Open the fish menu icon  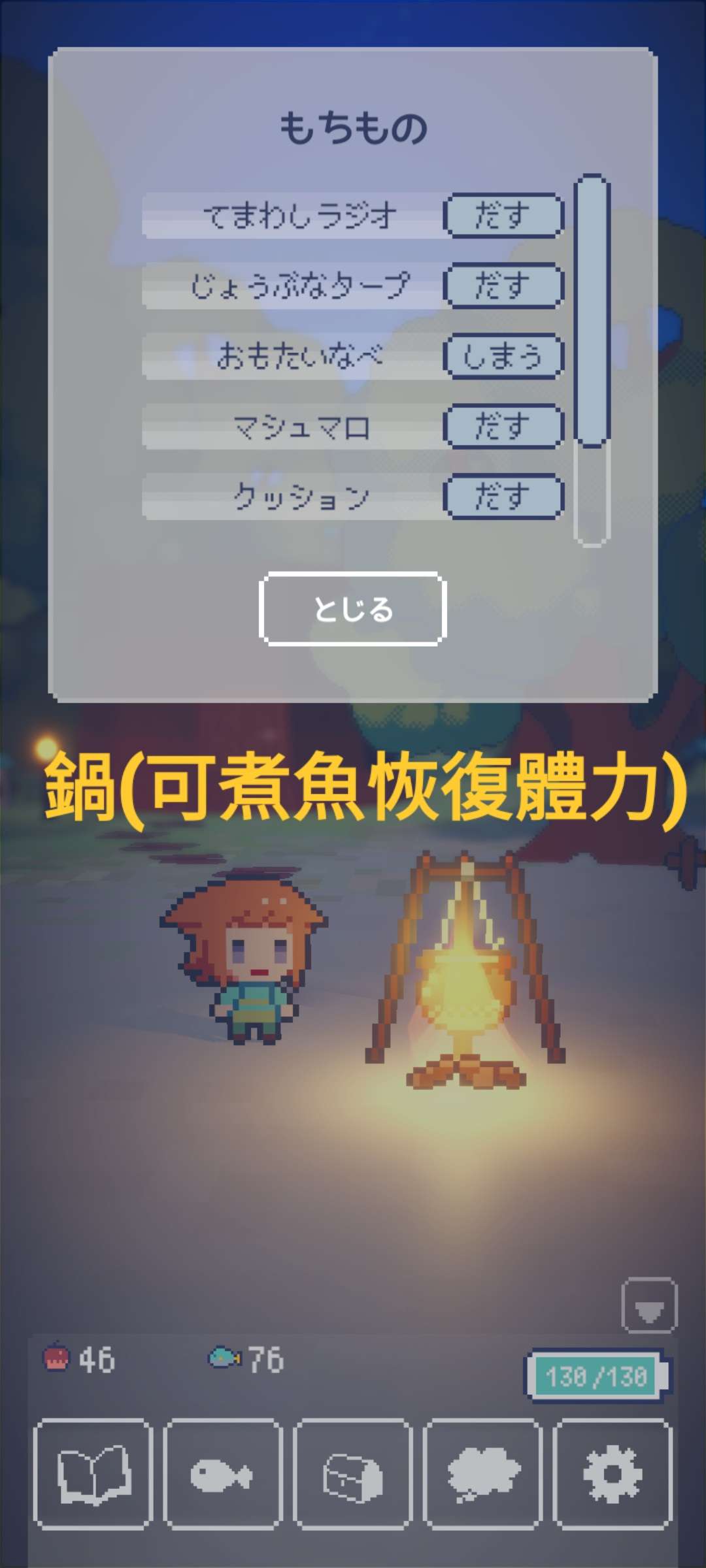(222, 1474)
